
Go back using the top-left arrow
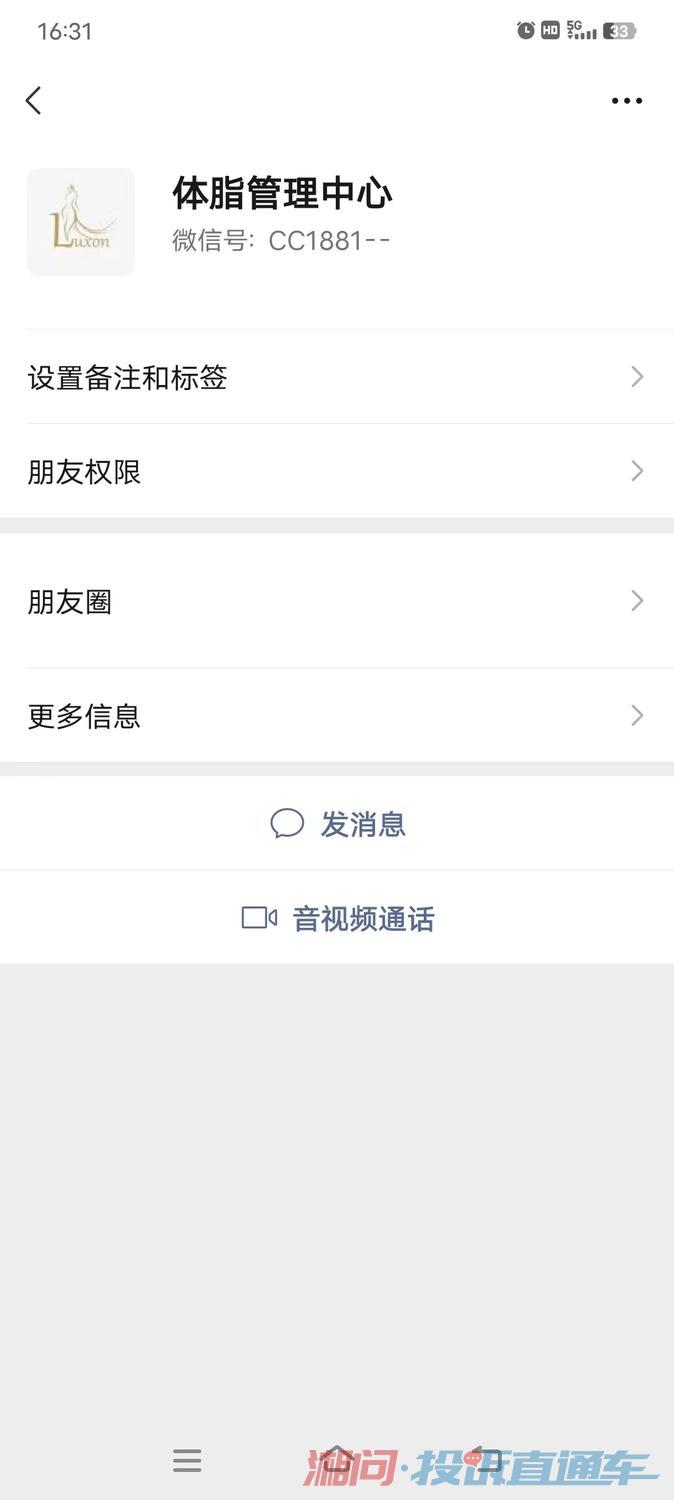[34, 100]
